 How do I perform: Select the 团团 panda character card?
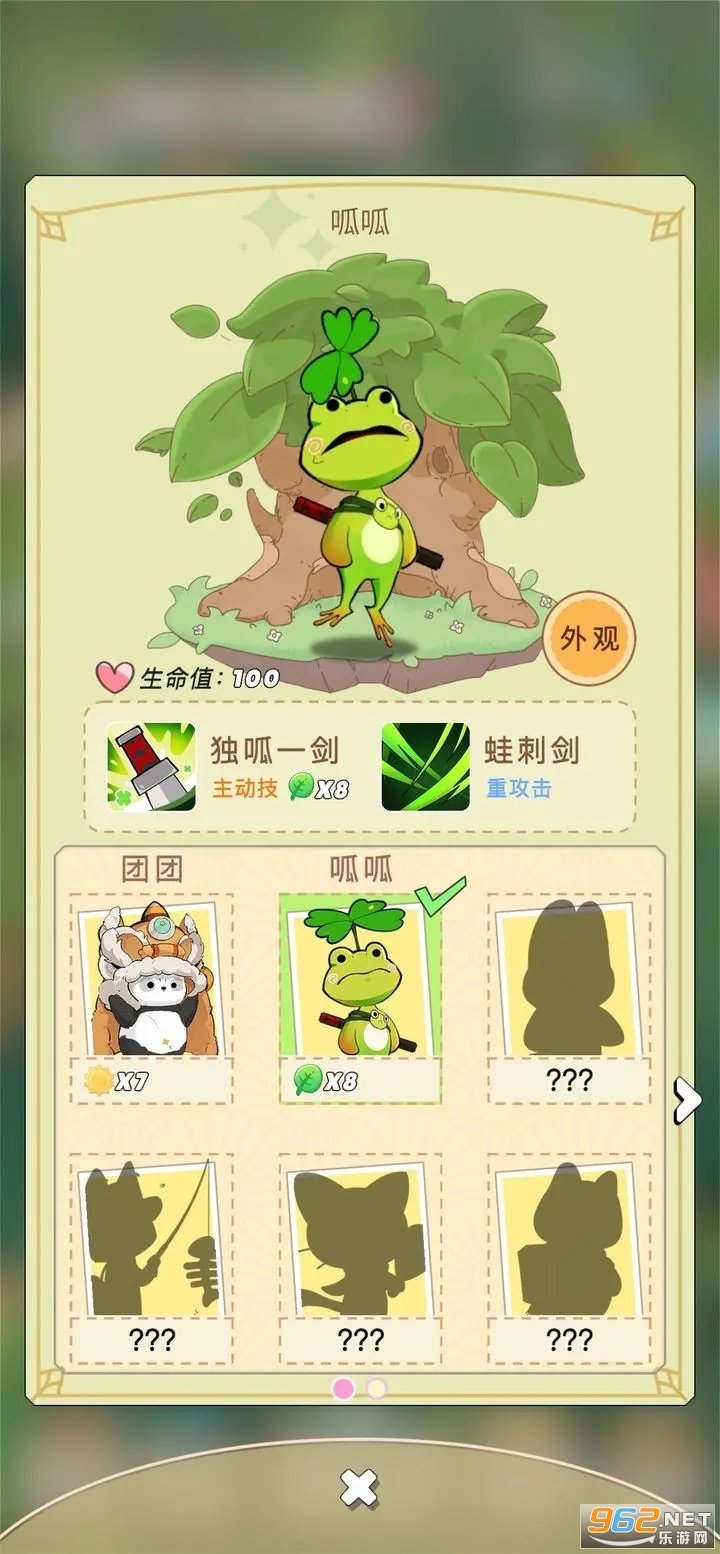point(151,994)
